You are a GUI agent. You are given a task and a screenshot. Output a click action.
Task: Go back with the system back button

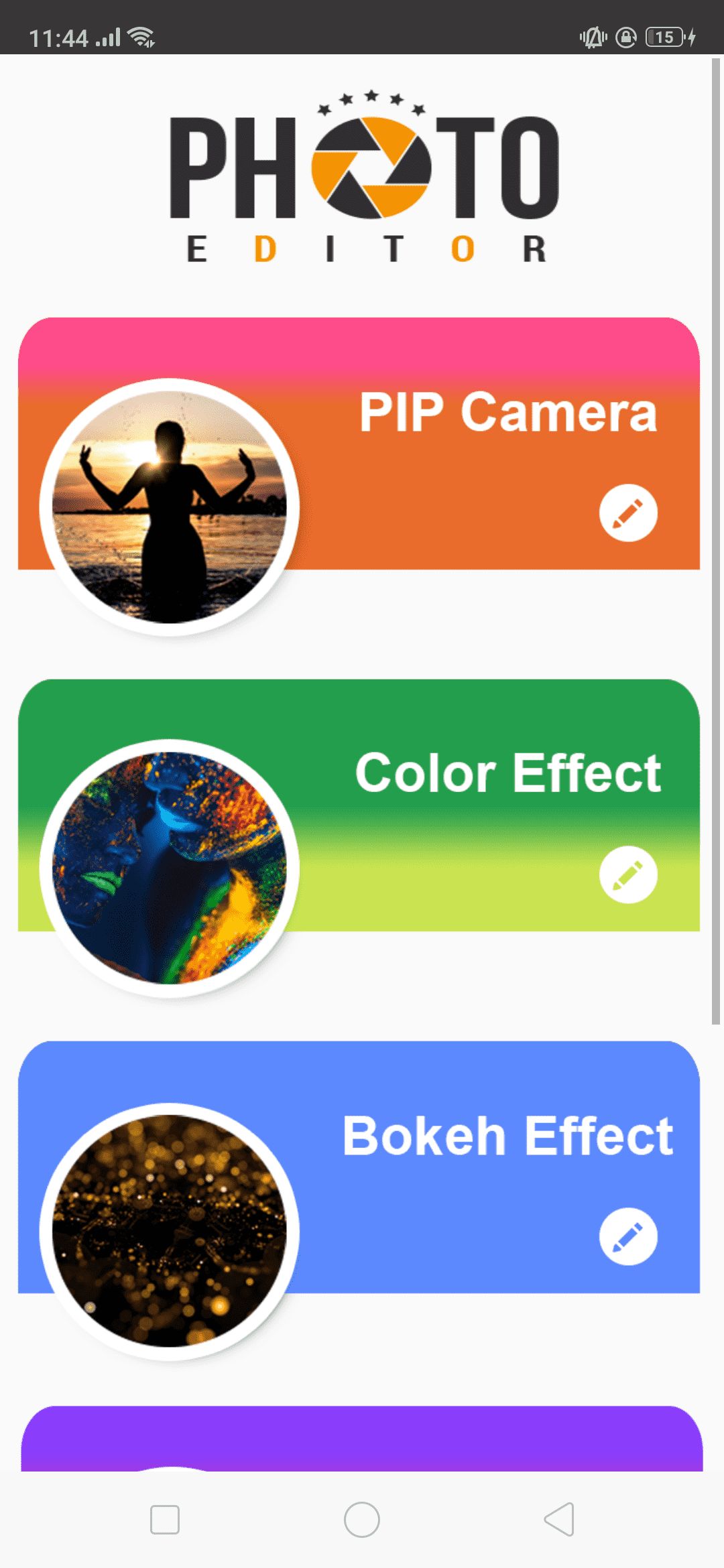click(x=560, y=1519)
